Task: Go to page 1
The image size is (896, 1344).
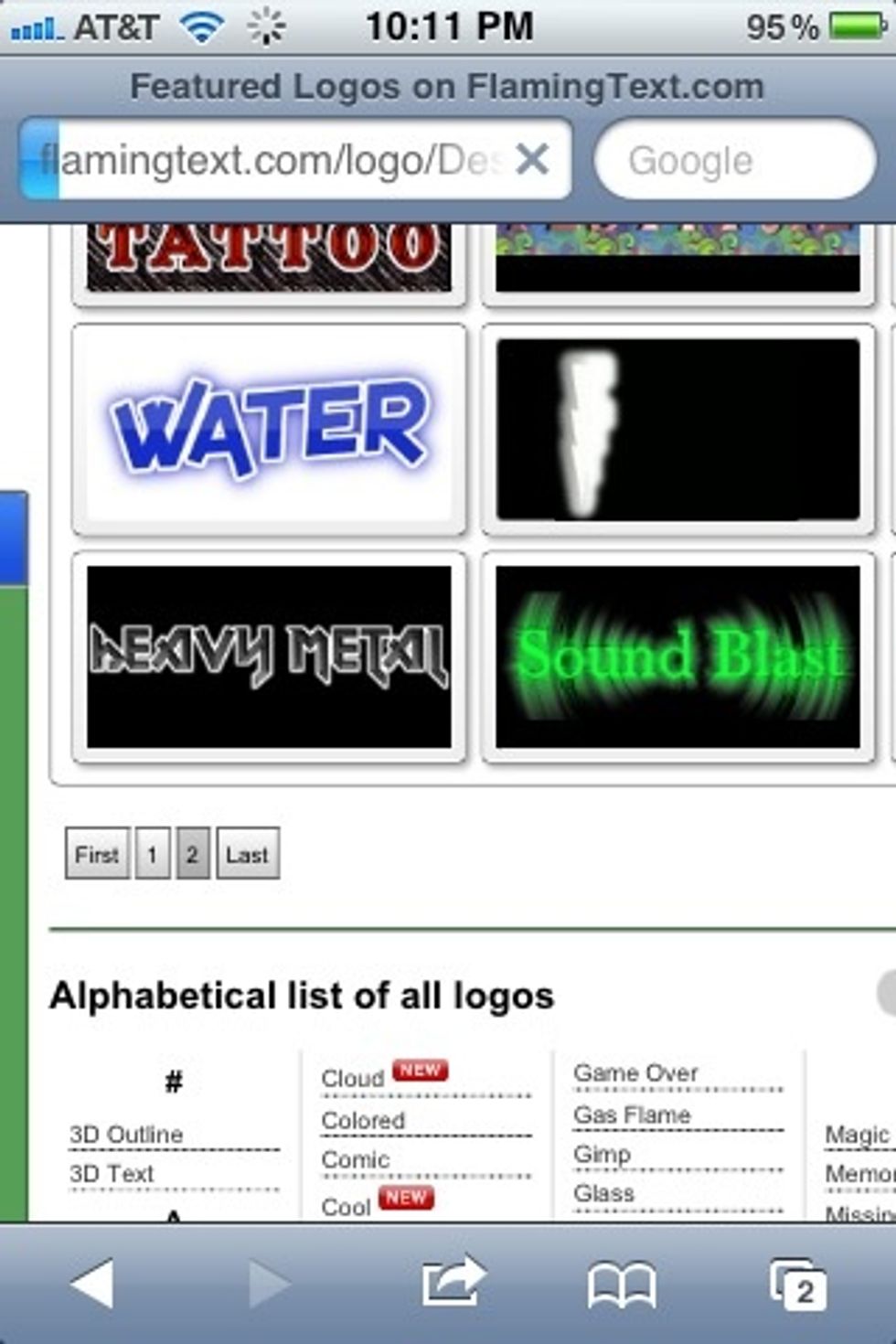Action: click(x=152, y=854)
